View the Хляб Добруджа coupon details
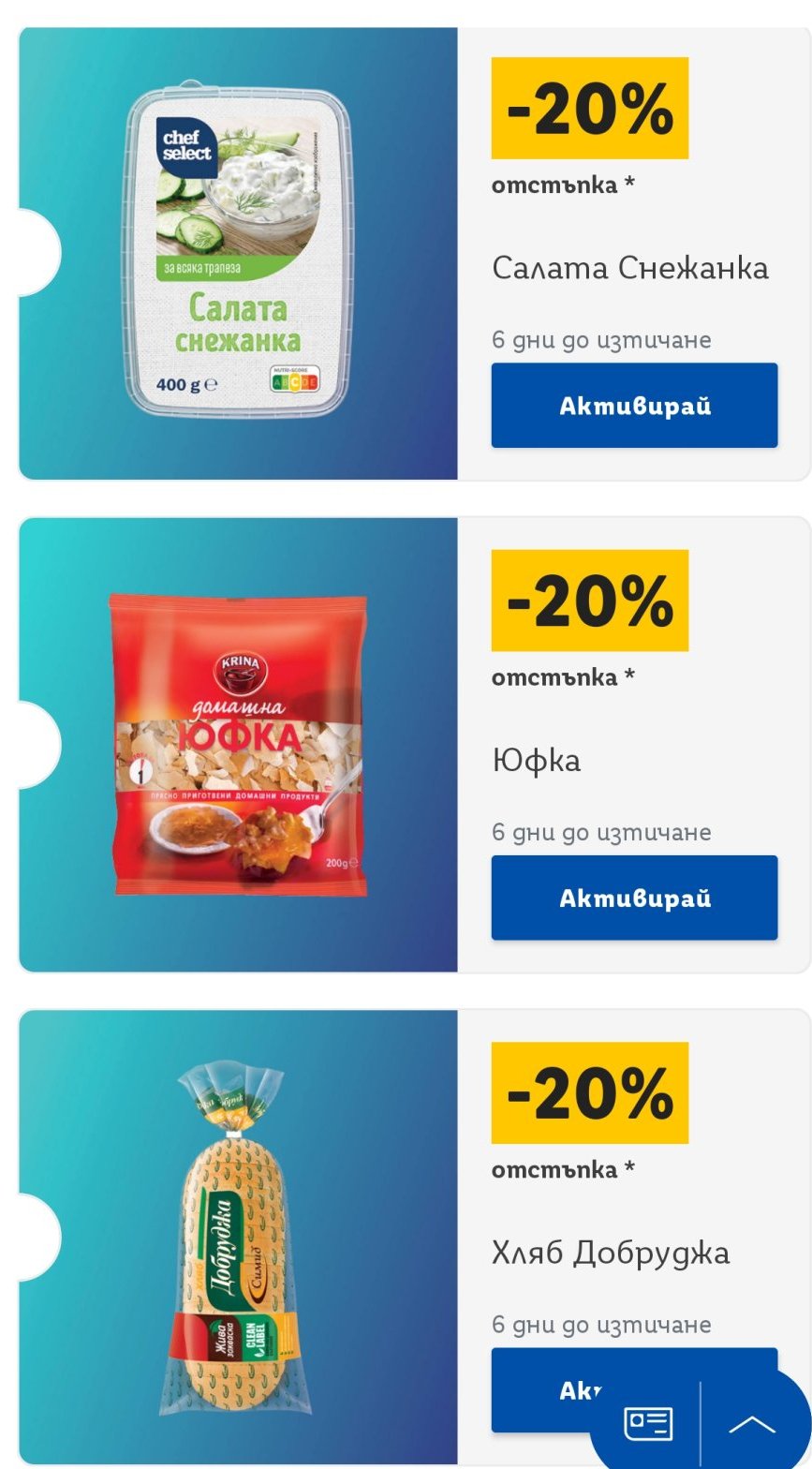The height and width of the screenshot is (1469, 812). click(x=239, y=1237)
